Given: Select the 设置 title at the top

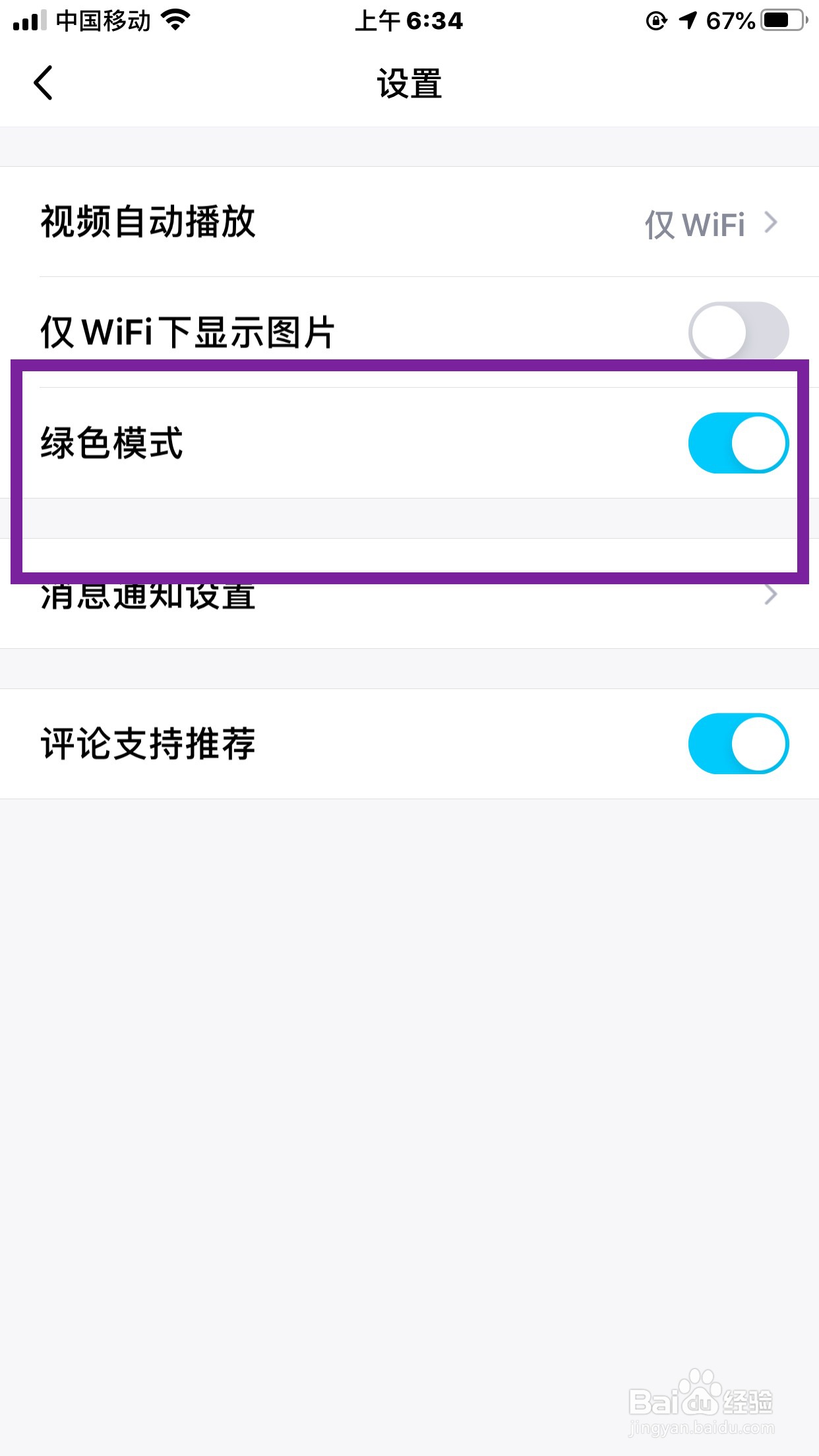Looking at the screenshot, I should (409, 83).
